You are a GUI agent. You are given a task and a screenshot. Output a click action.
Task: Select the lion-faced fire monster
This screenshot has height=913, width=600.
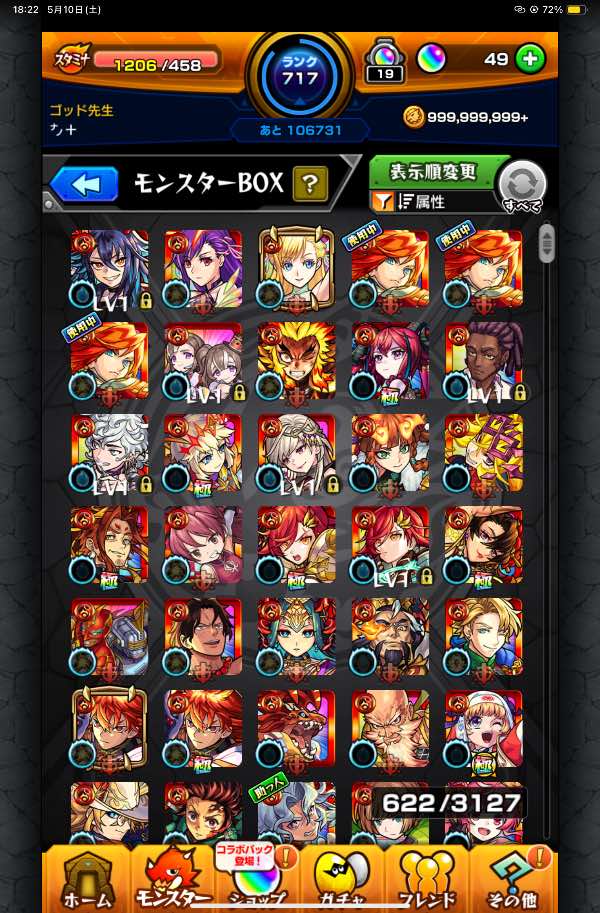[296, 360]
